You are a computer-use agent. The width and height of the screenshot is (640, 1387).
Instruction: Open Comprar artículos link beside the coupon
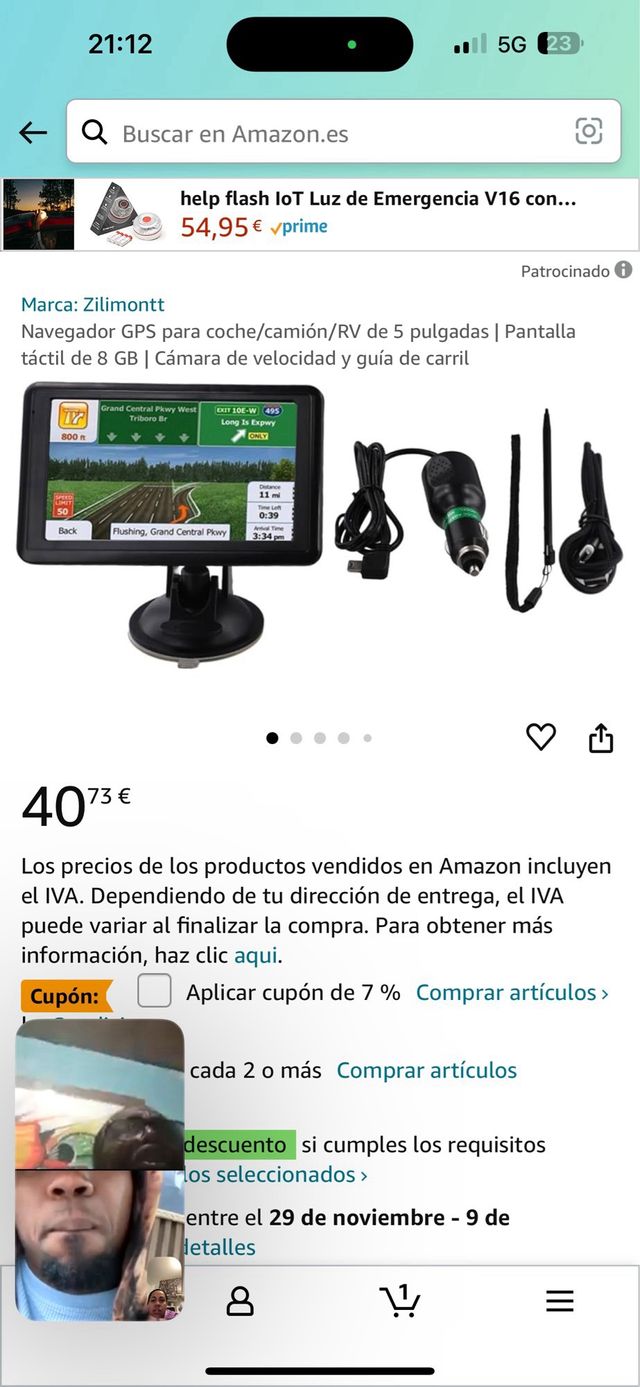(512, 993)
